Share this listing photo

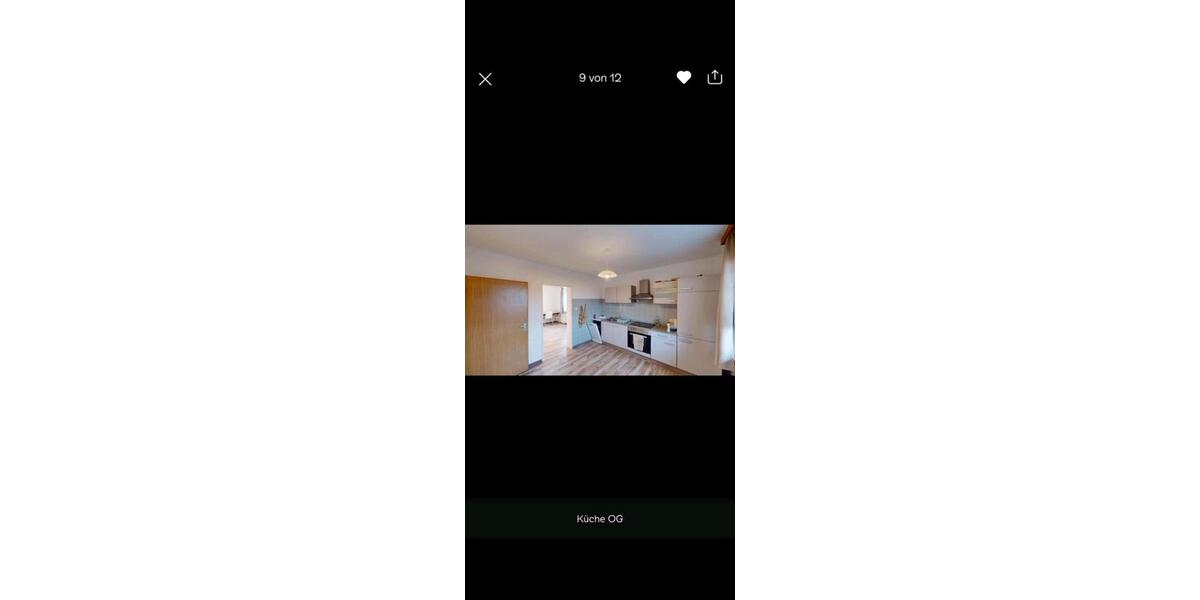[x=715, y=77]
